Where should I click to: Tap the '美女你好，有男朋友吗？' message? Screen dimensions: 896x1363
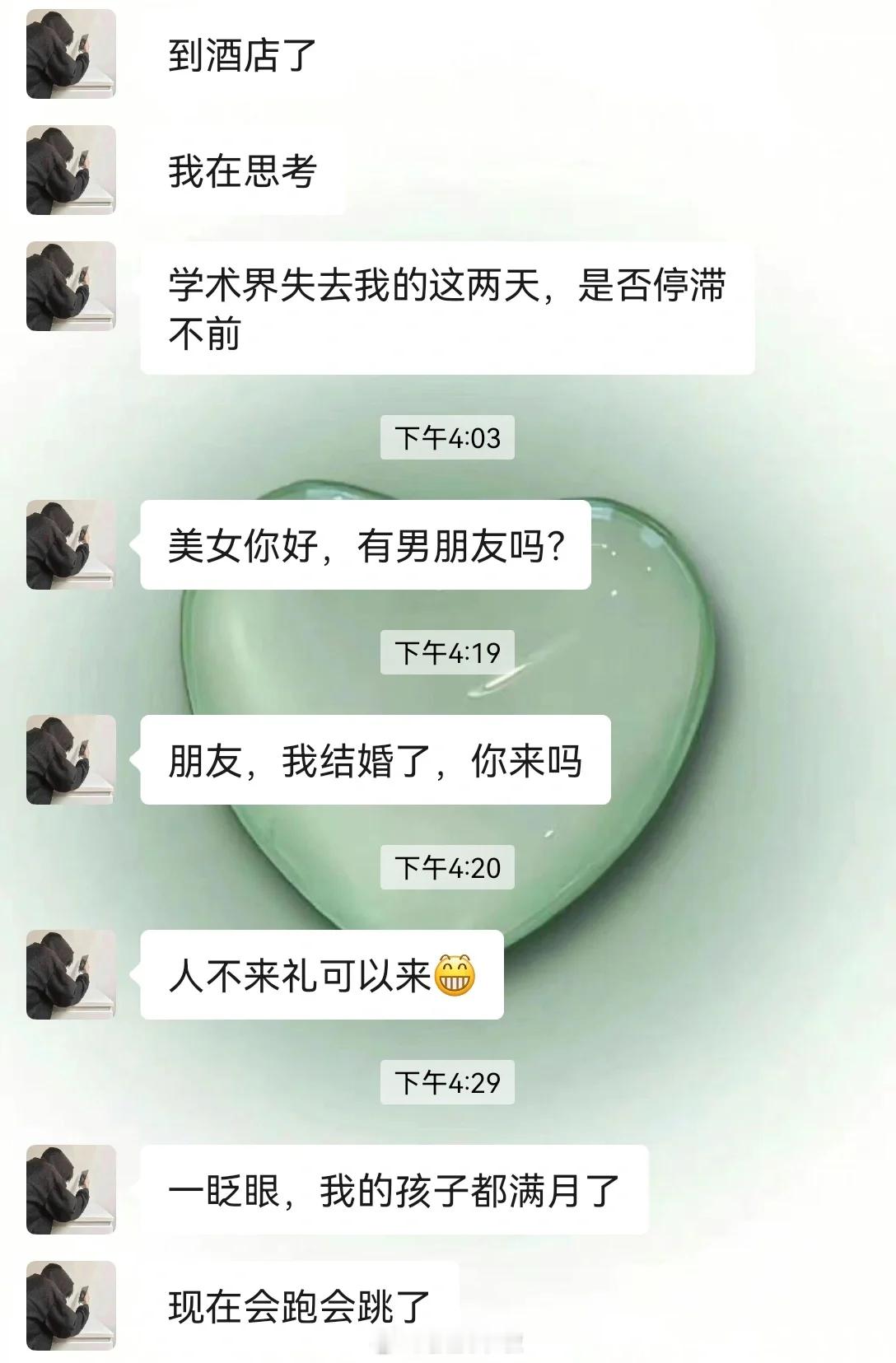pyautogui.click(x=366, y=544)
